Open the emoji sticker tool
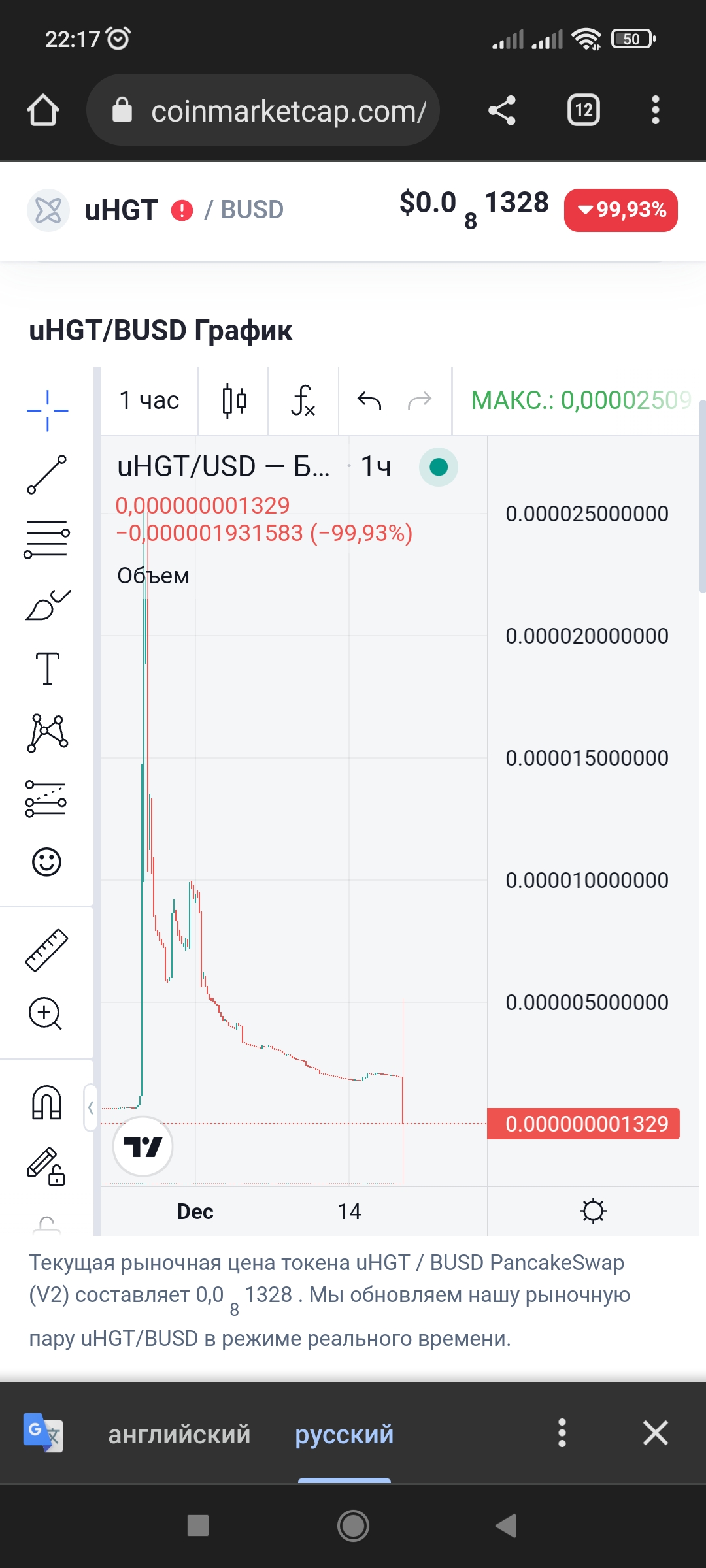706x1568 pixels. [47, 862]
